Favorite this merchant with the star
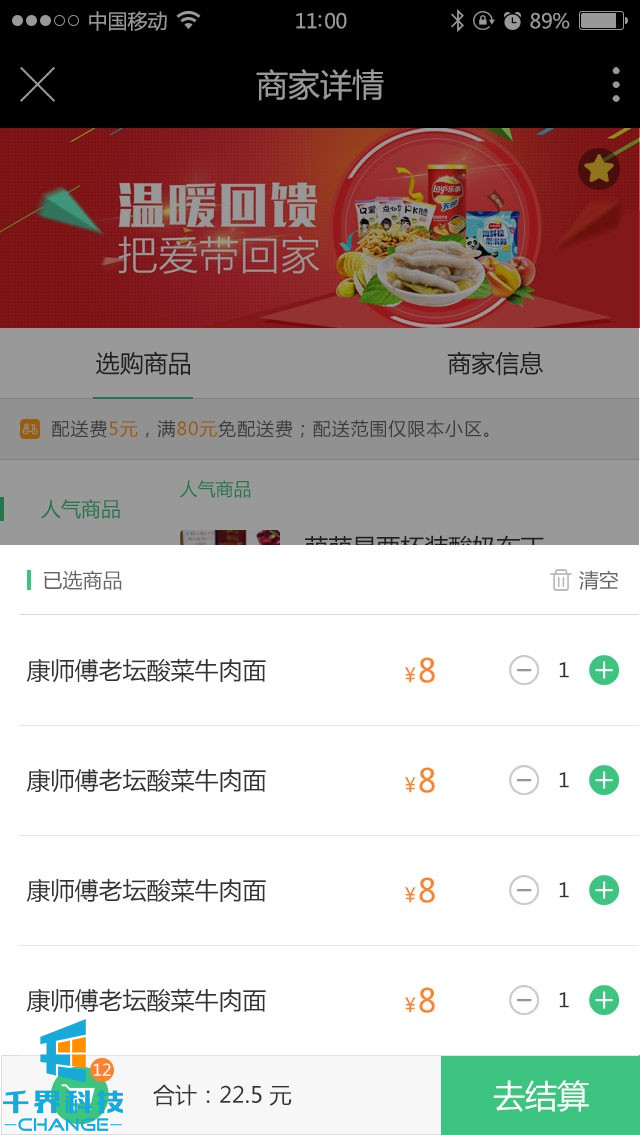The height and width of the screenshot is (1135, 640). click(x=598, y=169)
